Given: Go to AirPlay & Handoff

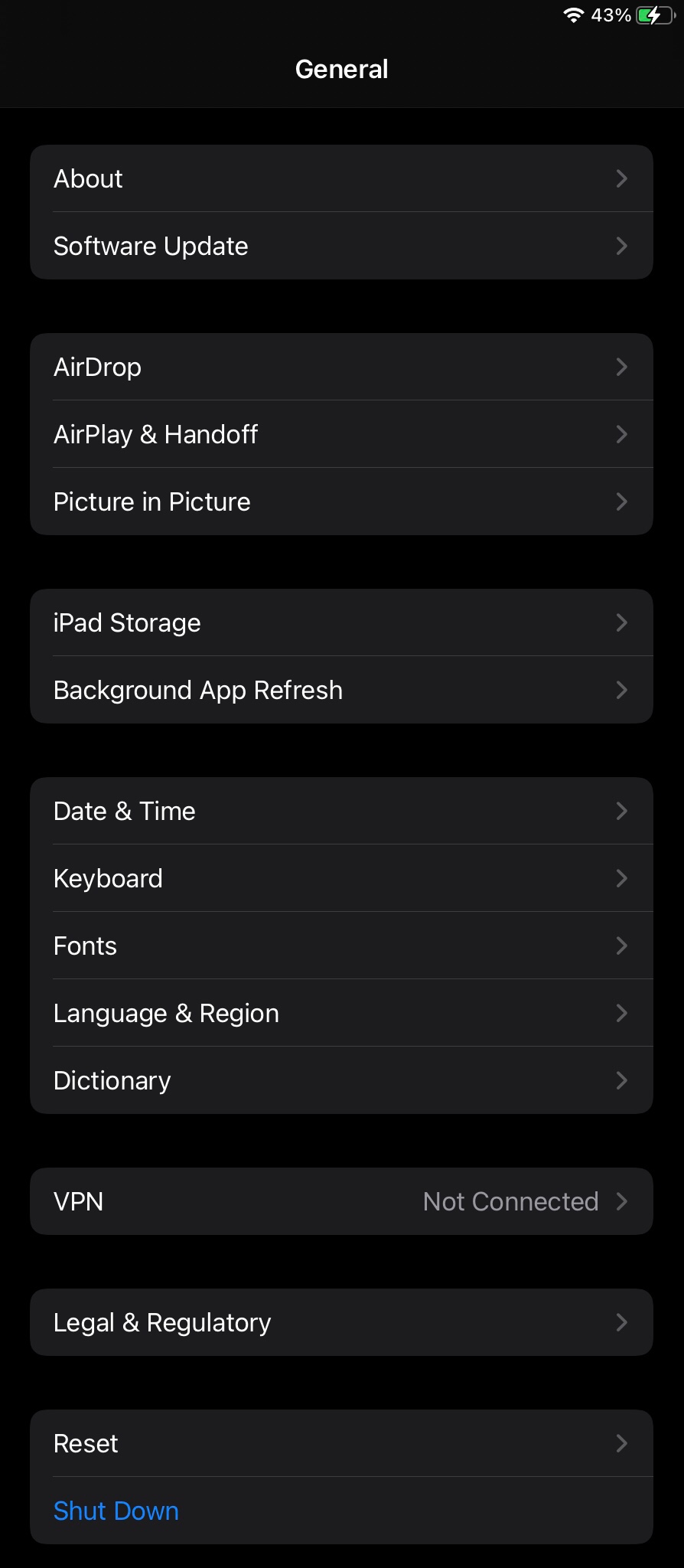Looking at the screenshot, I should 341,434.
